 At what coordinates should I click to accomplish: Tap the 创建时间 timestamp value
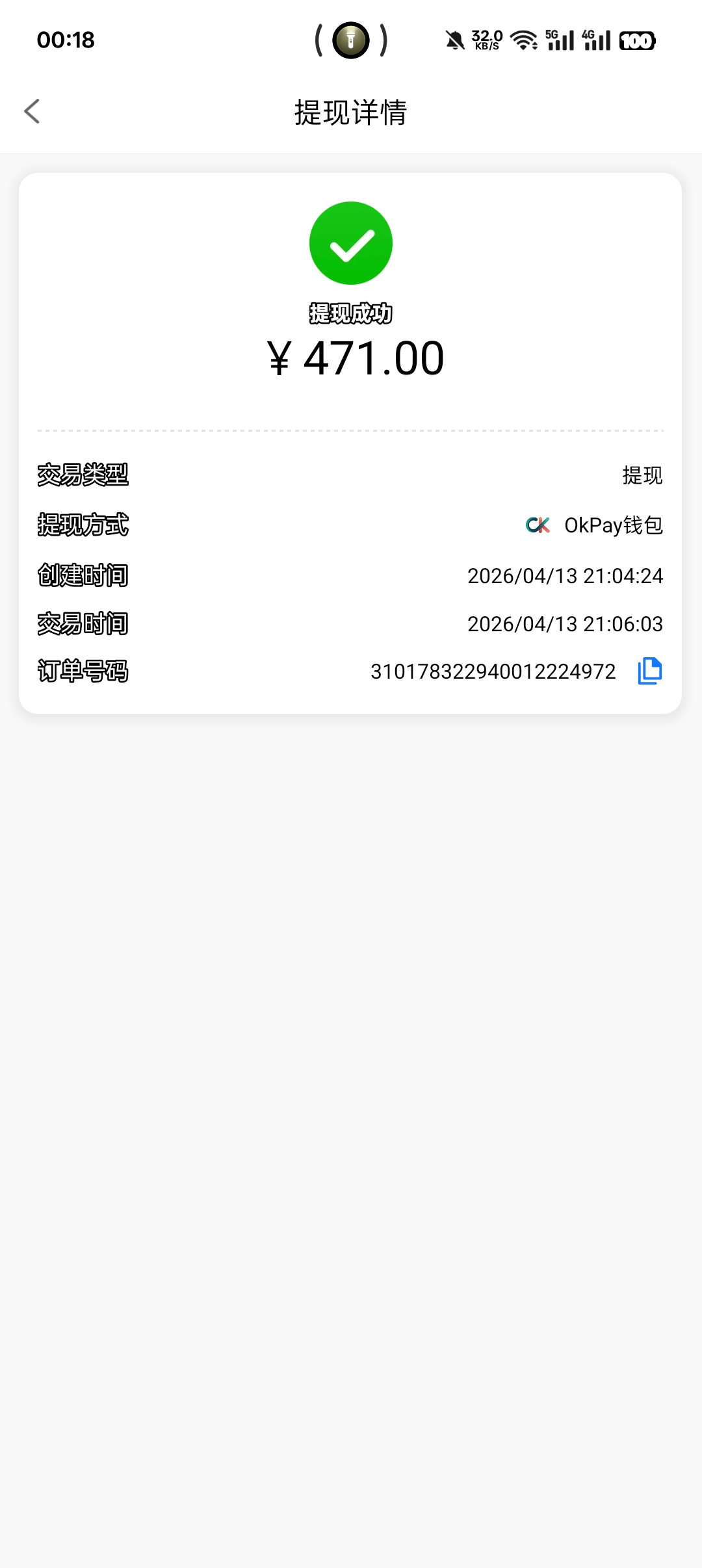[565, 575]
